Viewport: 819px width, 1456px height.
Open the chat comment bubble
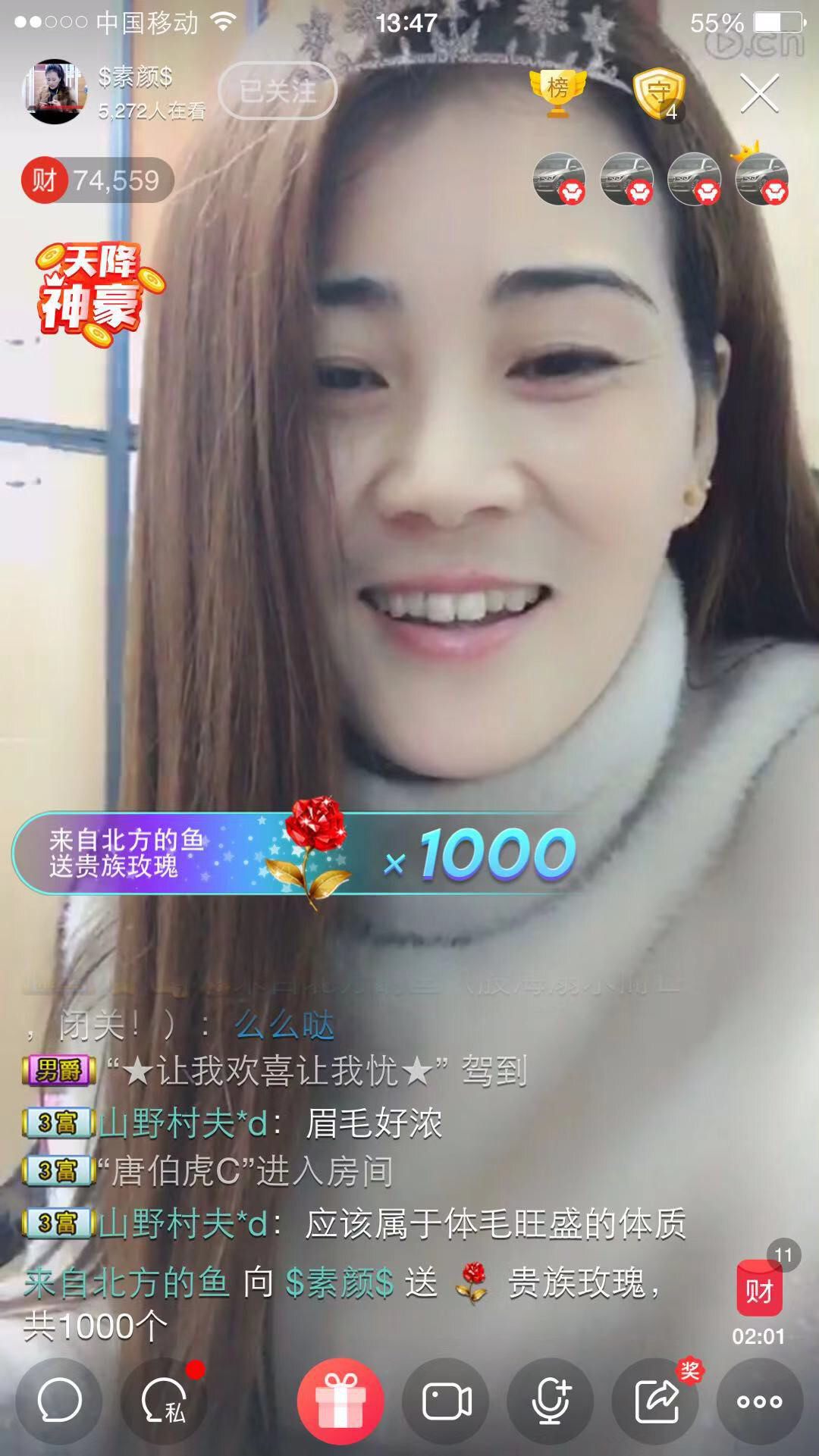click(59, 1401)
